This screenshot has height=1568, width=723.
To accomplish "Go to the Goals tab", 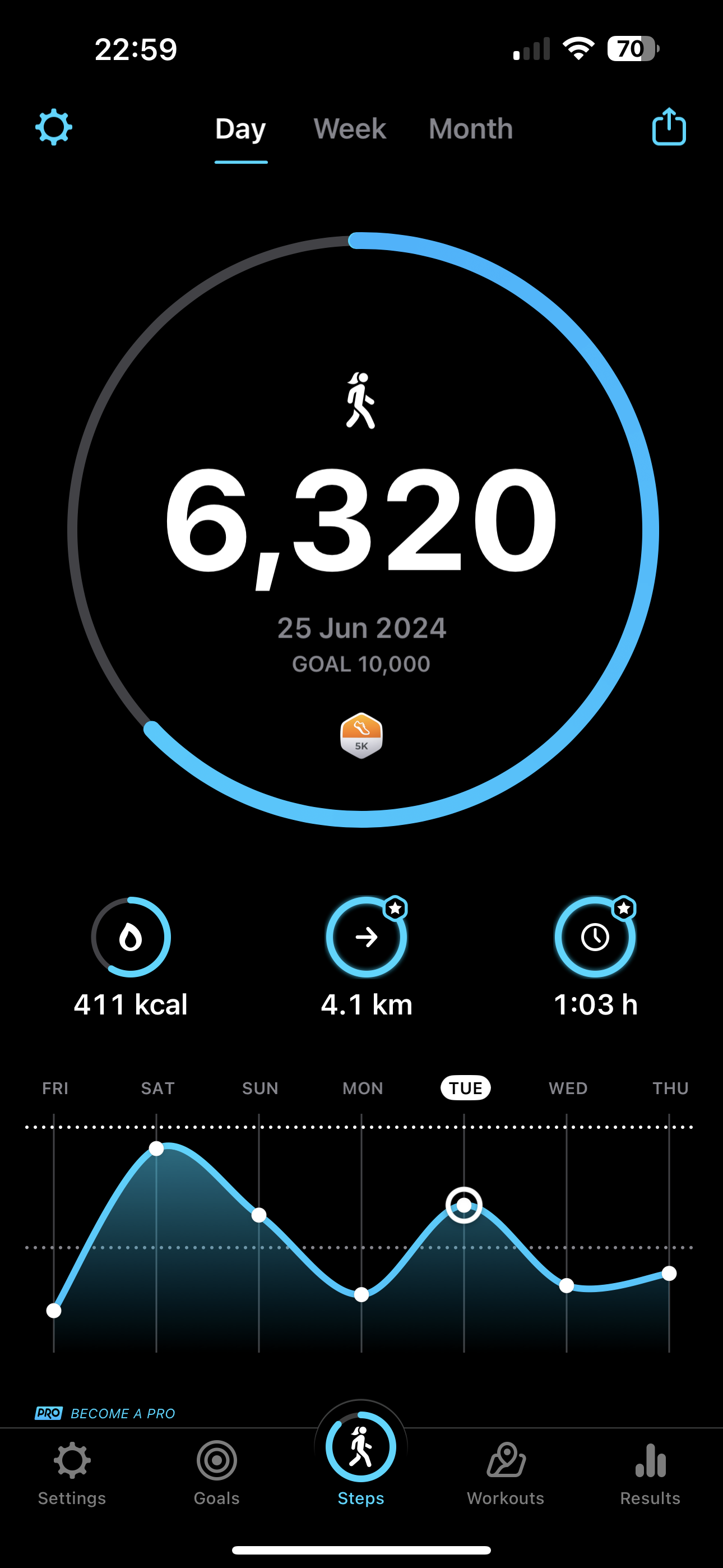I will coord(217,1473).
